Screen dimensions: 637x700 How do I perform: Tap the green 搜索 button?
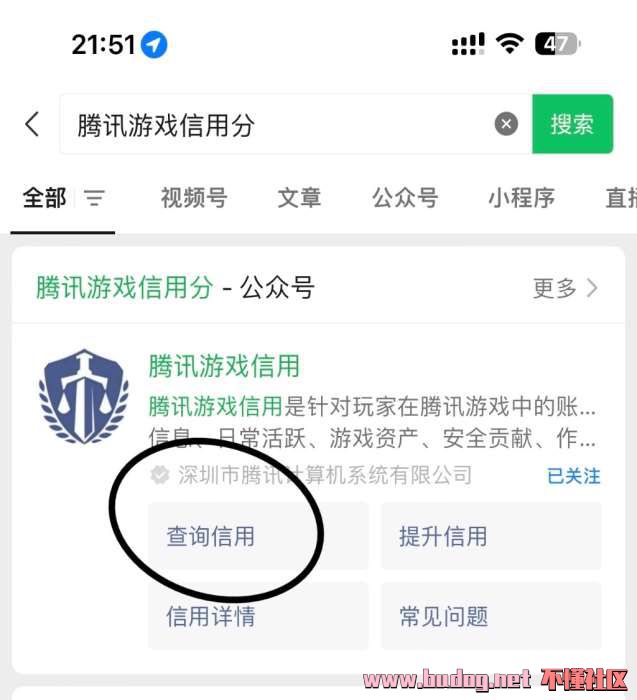point(572,125)
